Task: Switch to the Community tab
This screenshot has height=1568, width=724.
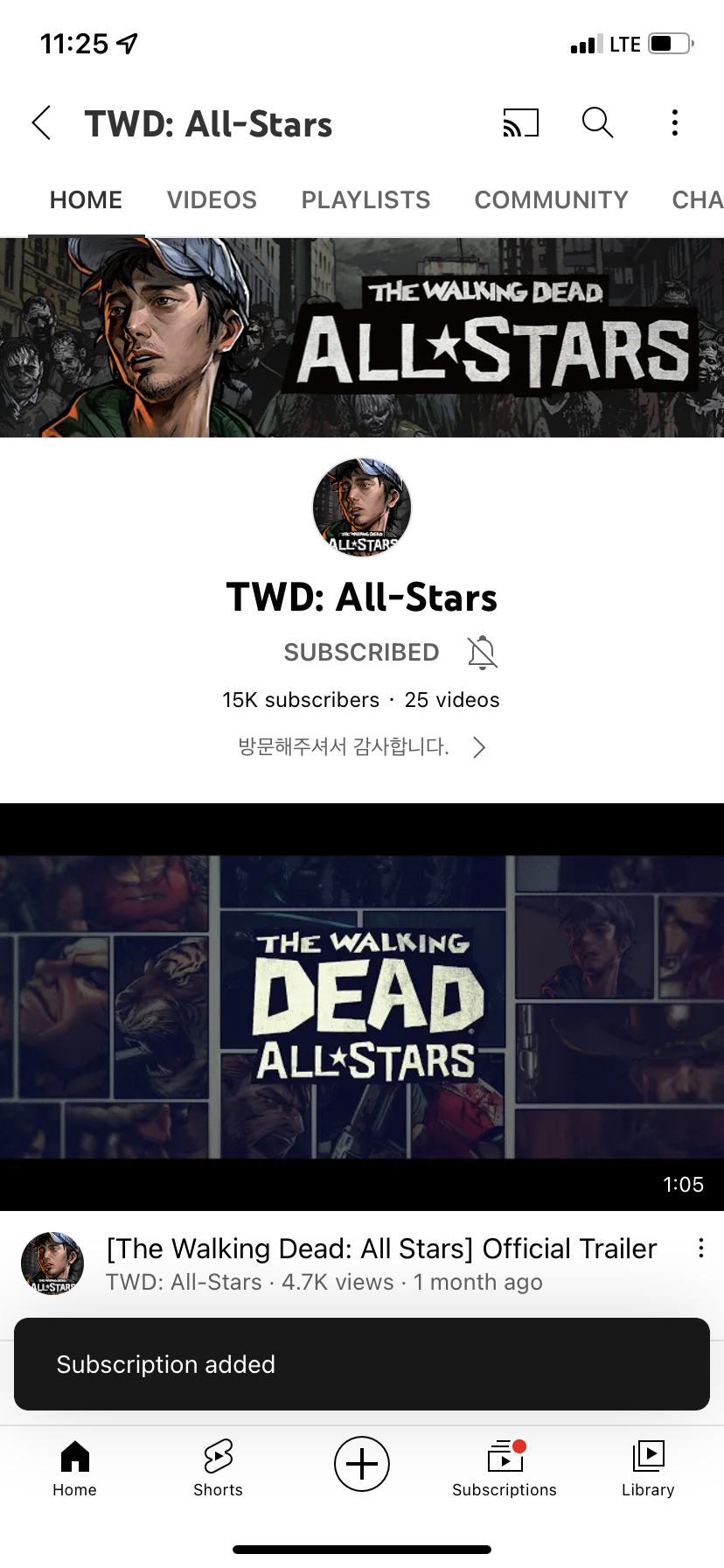Action: [x=551, y=200]
